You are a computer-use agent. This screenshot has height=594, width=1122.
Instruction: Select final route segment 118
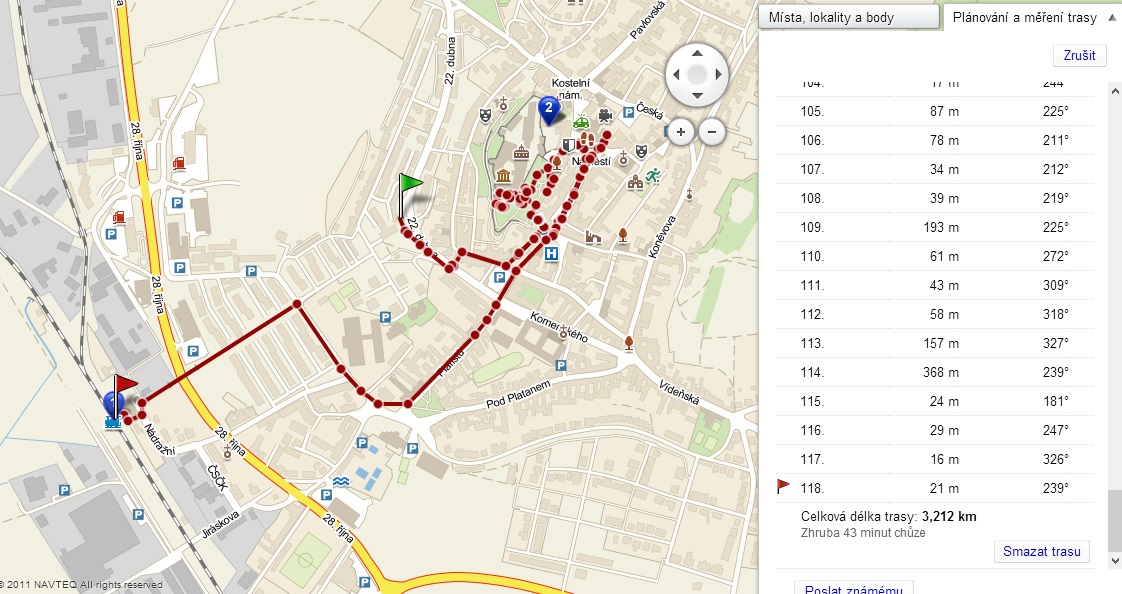coord(935,488)
